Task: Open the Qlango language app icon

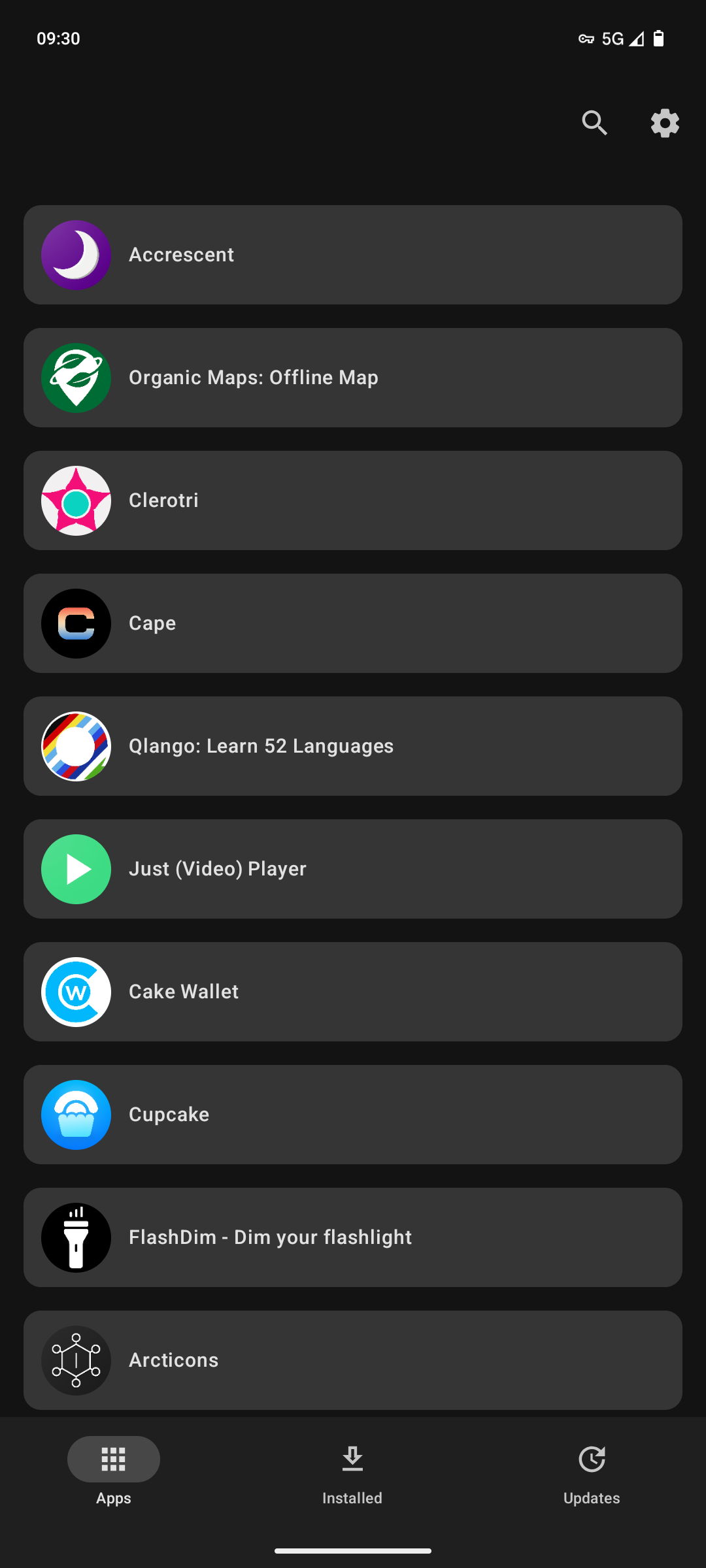Action: [x=76, y=746]
